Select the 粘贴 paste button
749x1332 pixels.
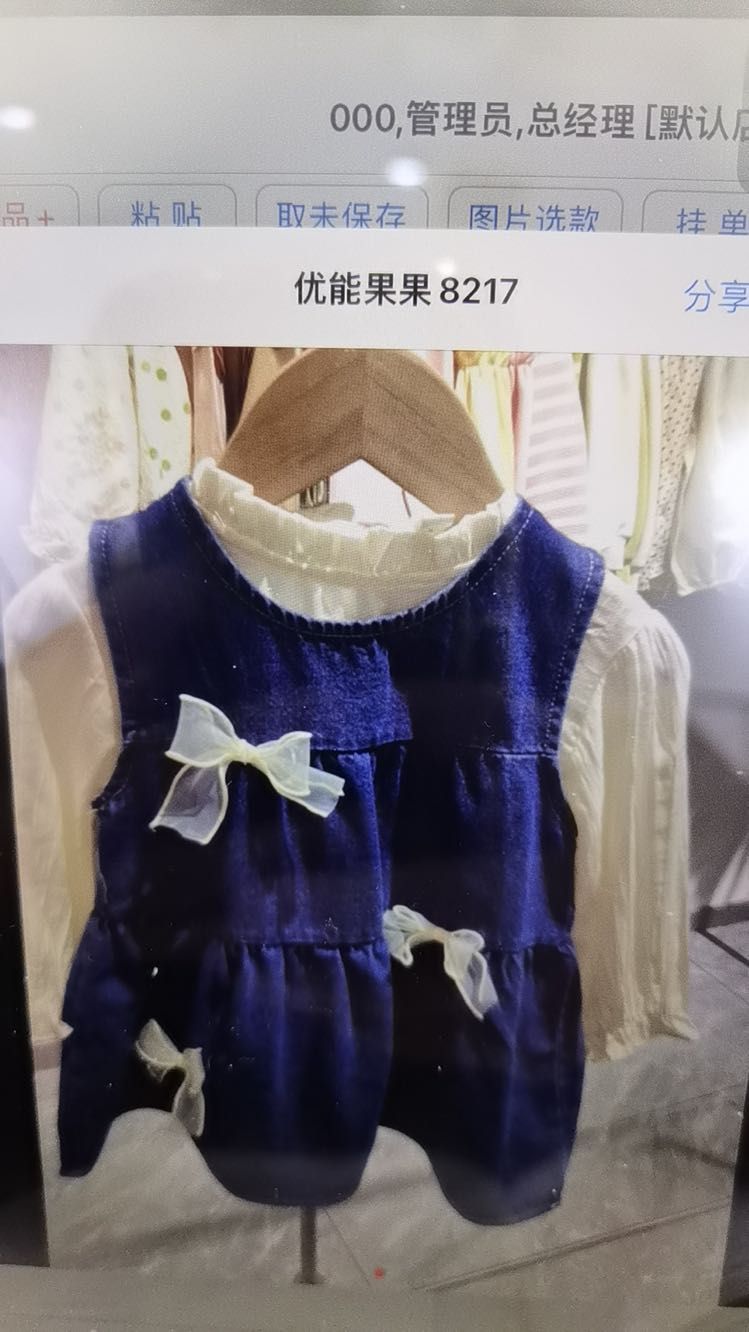(x=166, y=212)
